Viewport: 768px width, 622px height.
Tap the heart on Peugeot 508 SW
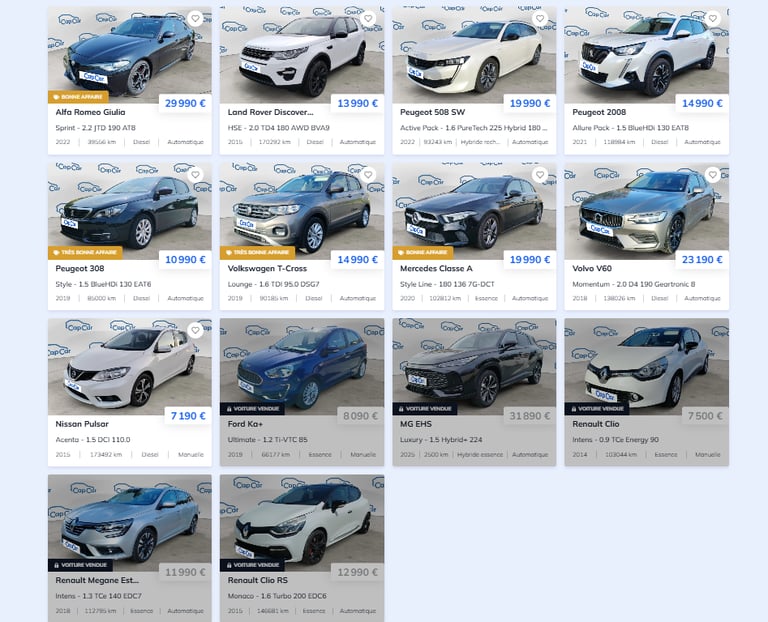coord(540,19)
